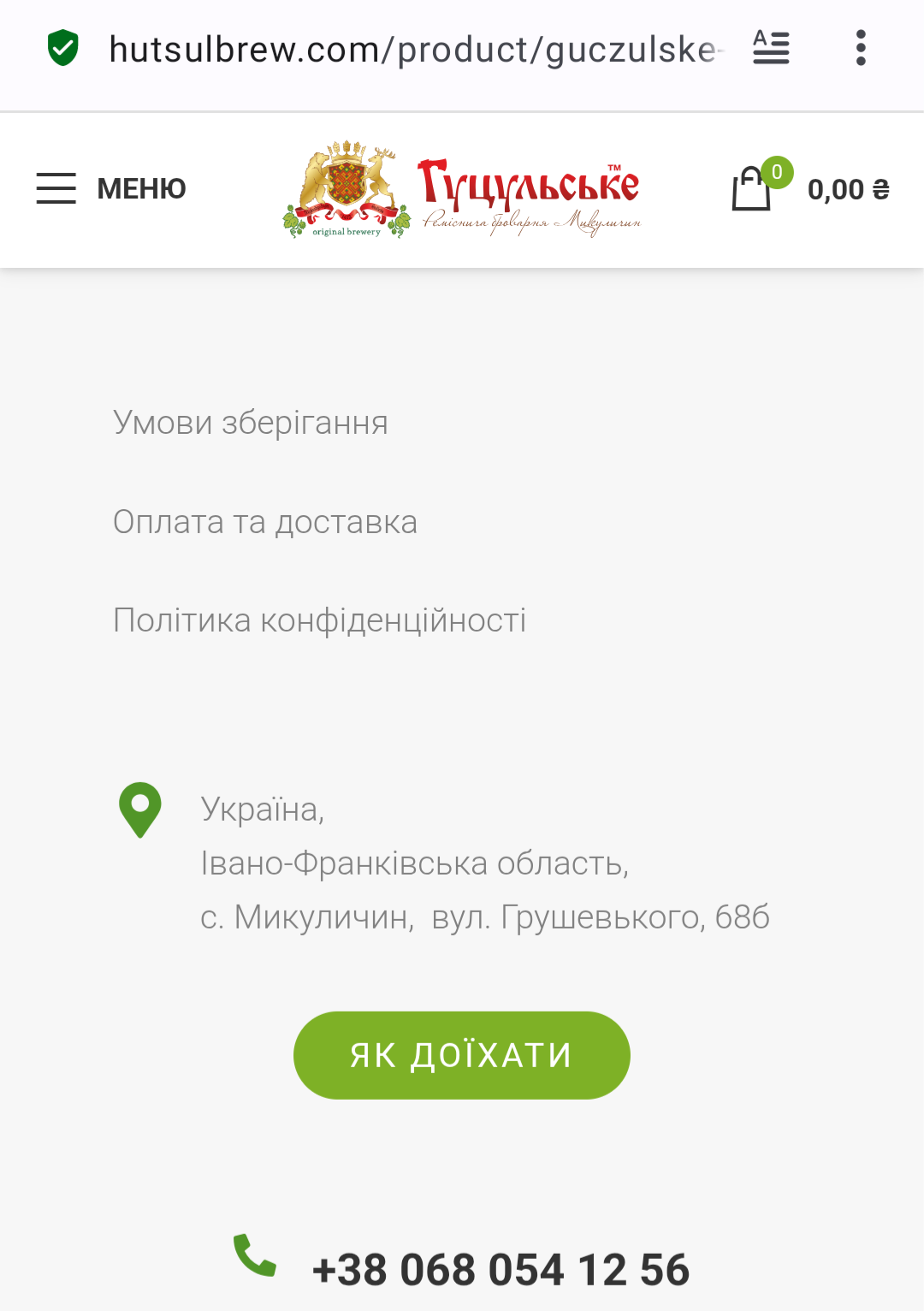
Task: Open browser overflow menu
Action: [861, 48]
